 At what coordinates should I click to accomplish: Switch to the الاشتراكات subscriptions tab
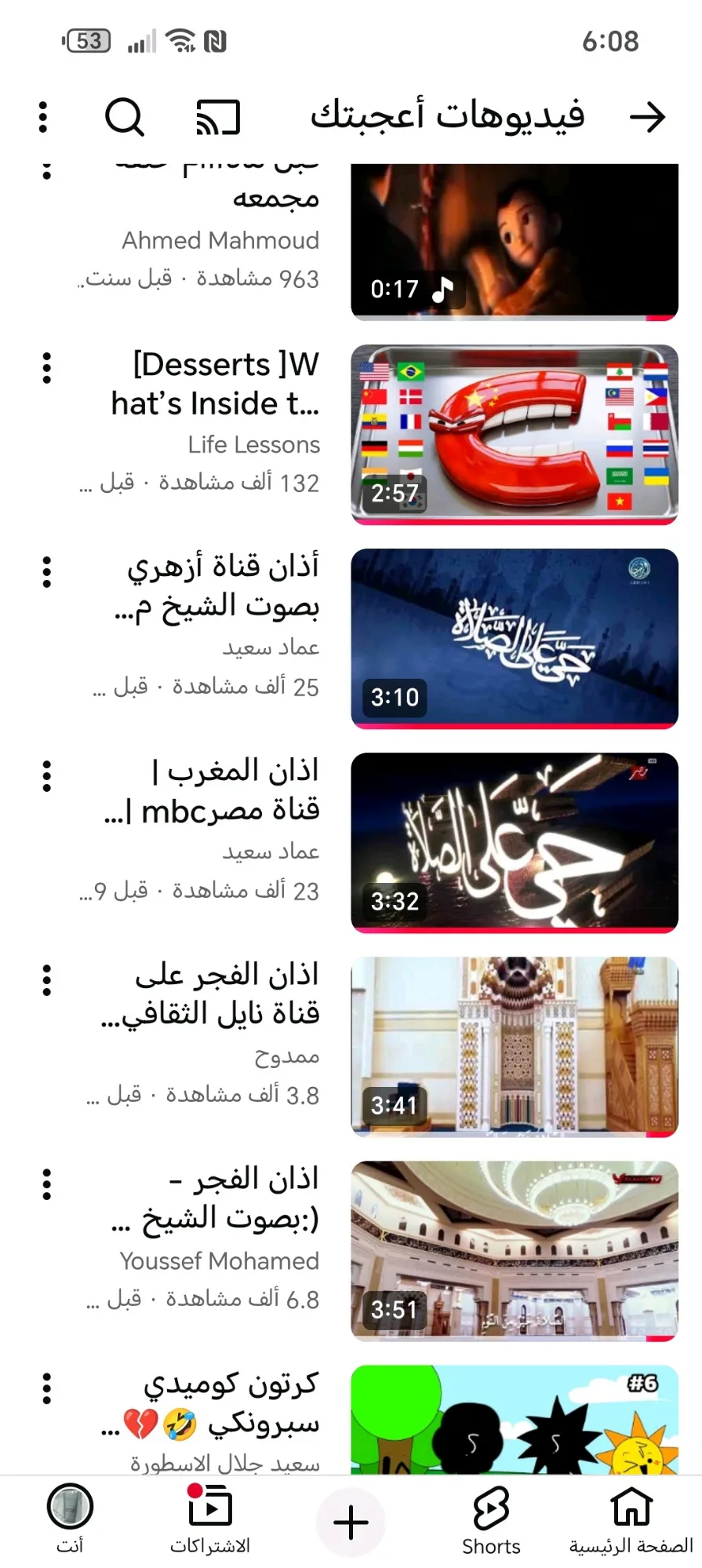coord(209,1521)
